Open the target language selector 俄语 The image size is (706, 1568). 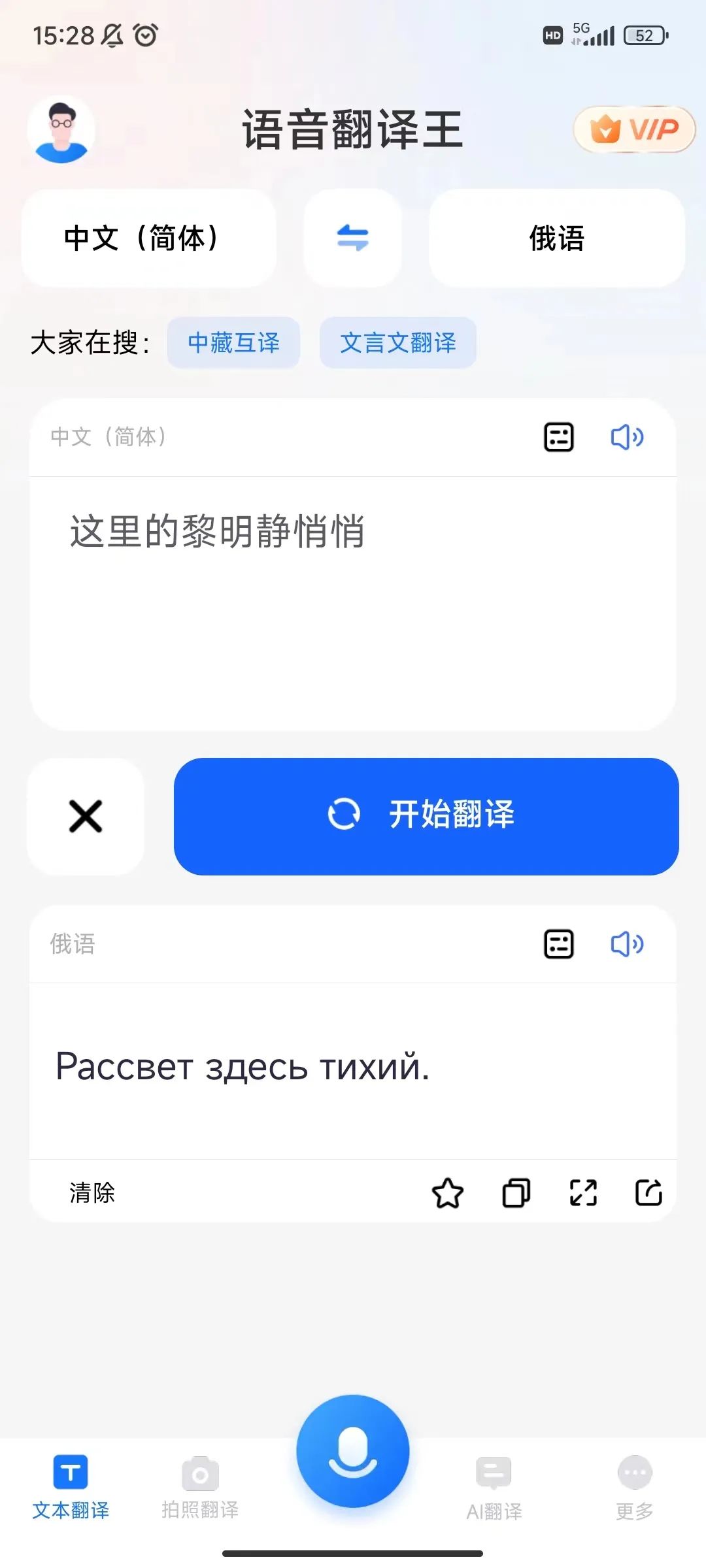click(555, 239)
